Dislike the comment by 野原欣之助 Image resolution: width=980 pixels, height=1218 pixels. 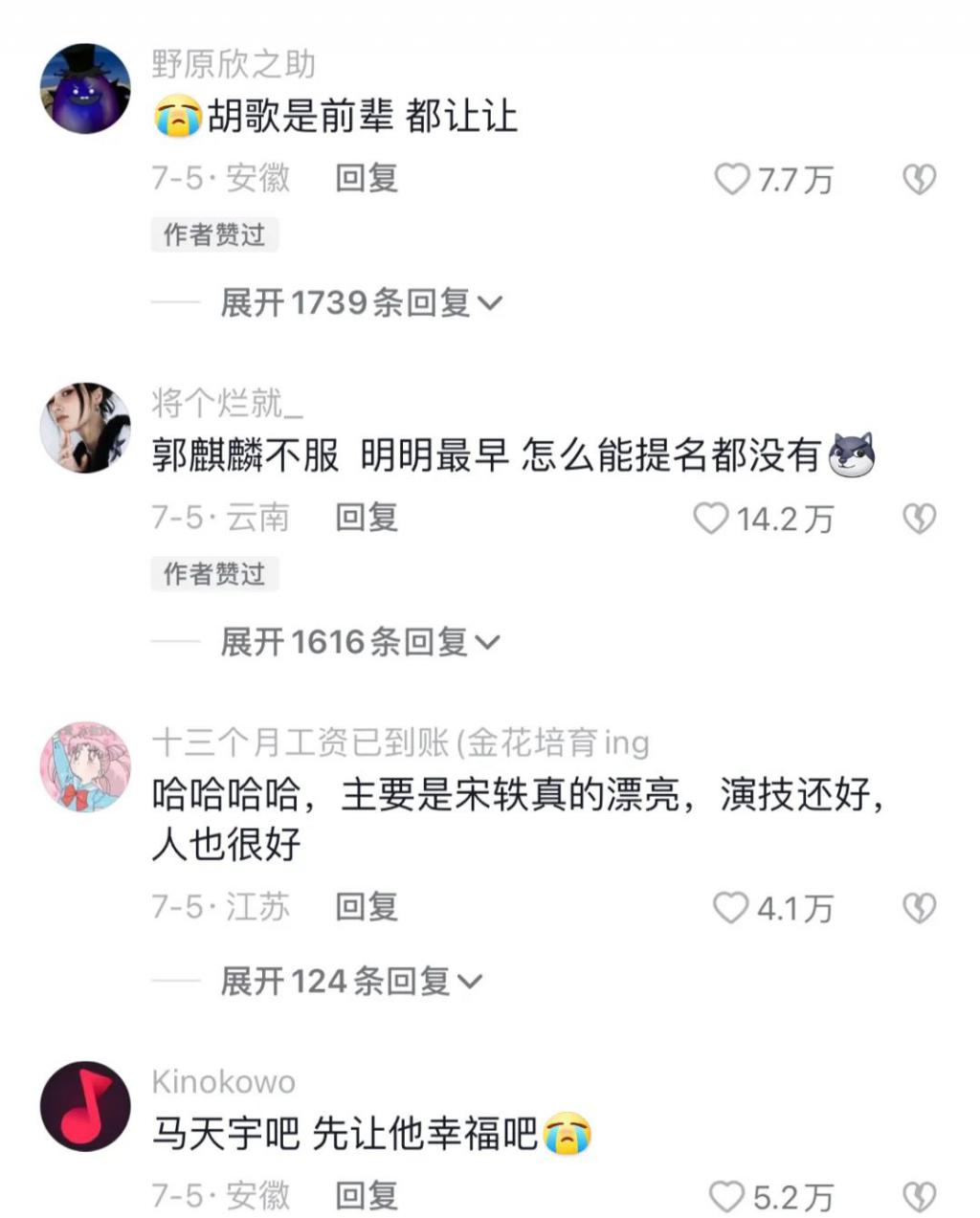coord(920,179)
